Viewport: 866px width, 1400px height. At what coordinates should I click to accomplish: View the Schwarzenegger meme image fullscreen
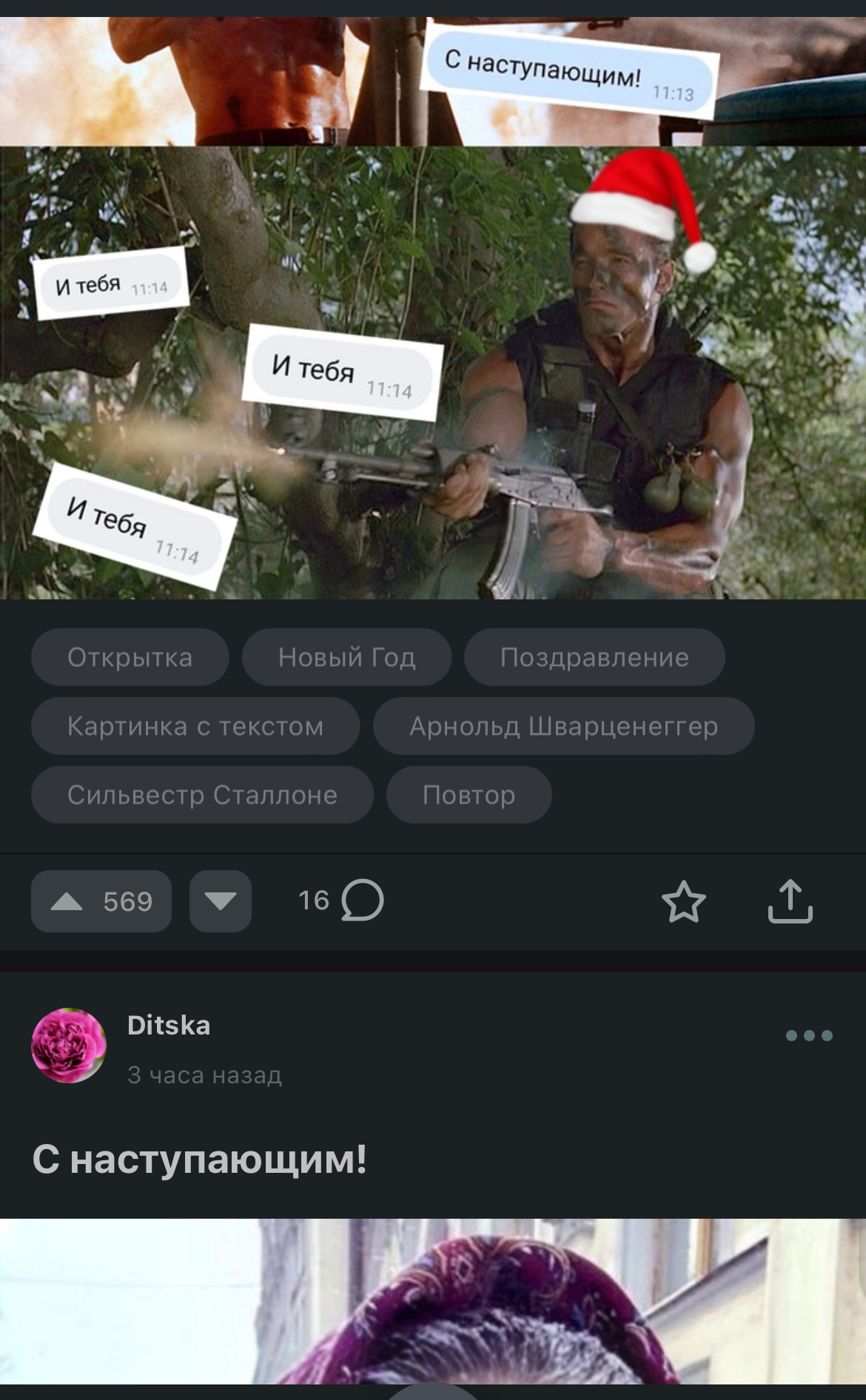432,370
